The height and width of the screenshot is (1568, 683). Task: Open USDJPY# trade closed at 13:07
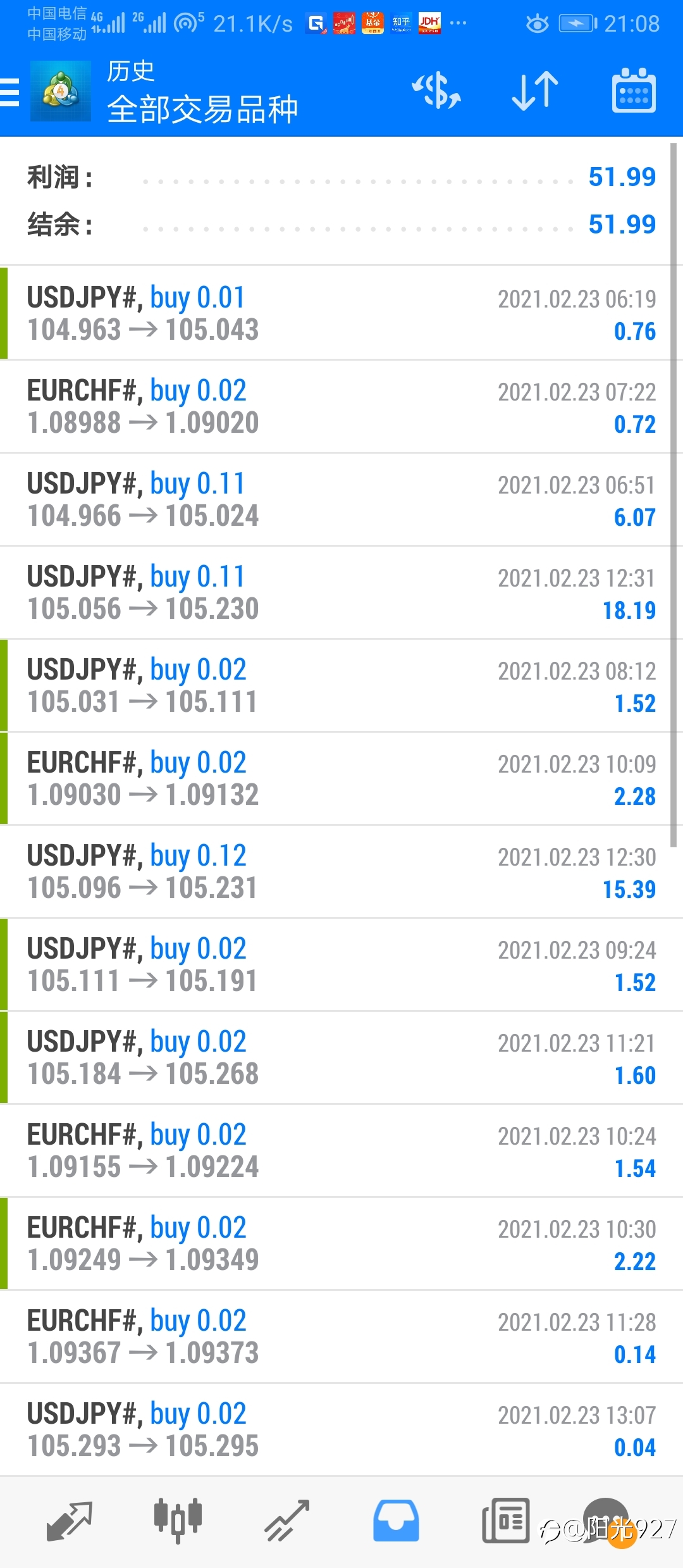[335, 1429]
